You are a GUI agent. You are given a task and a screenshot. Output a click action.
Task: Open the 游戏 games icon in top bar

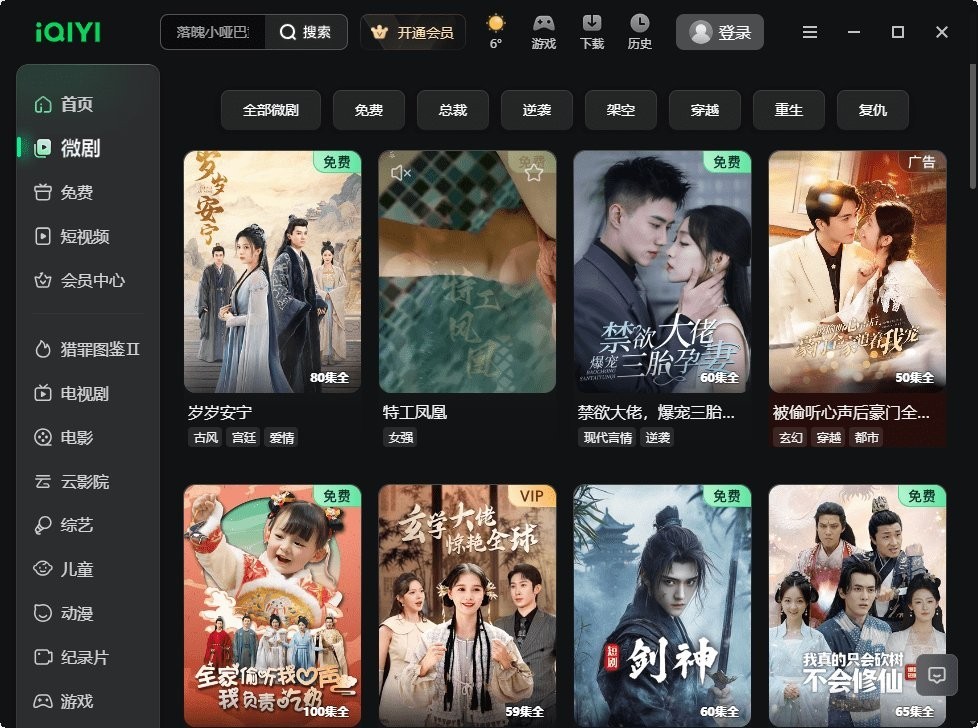coord(543,32)
